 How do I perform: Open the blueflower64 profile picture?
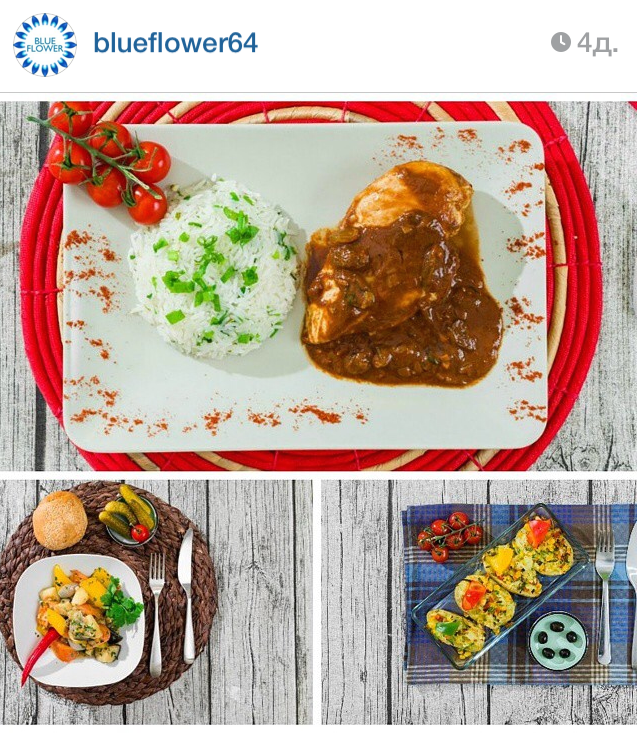click(x=44, y=44)
